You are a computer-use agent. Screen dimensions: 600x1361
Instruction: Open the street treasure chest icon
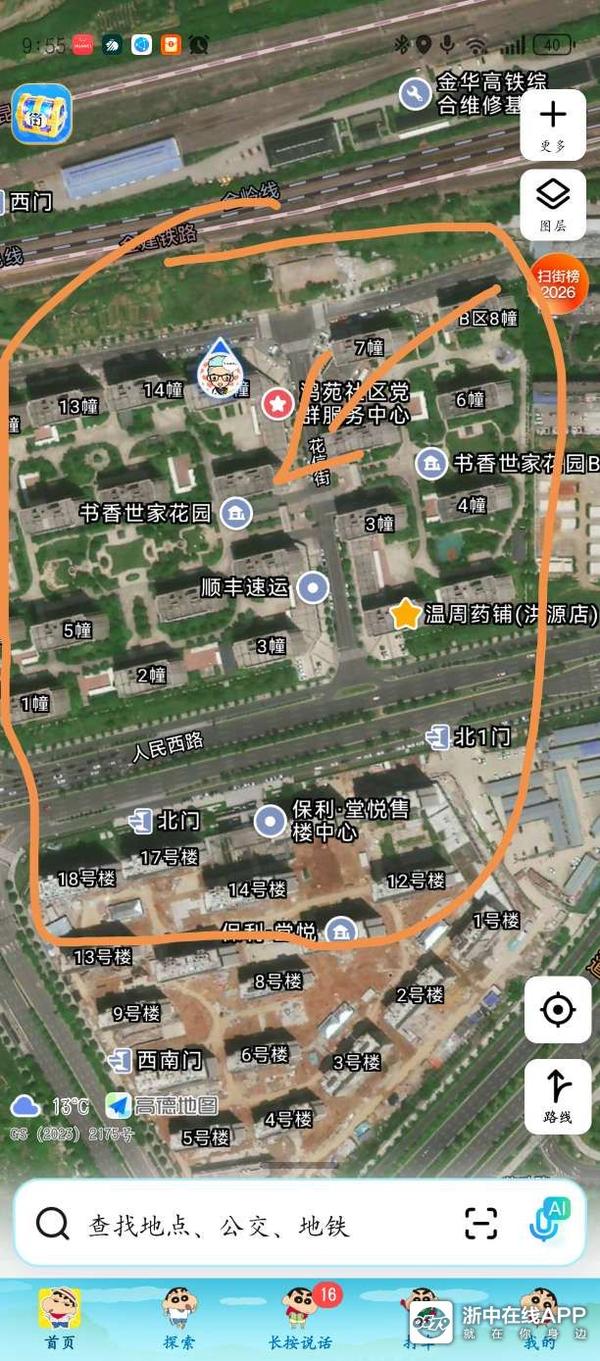pos(41,113)
